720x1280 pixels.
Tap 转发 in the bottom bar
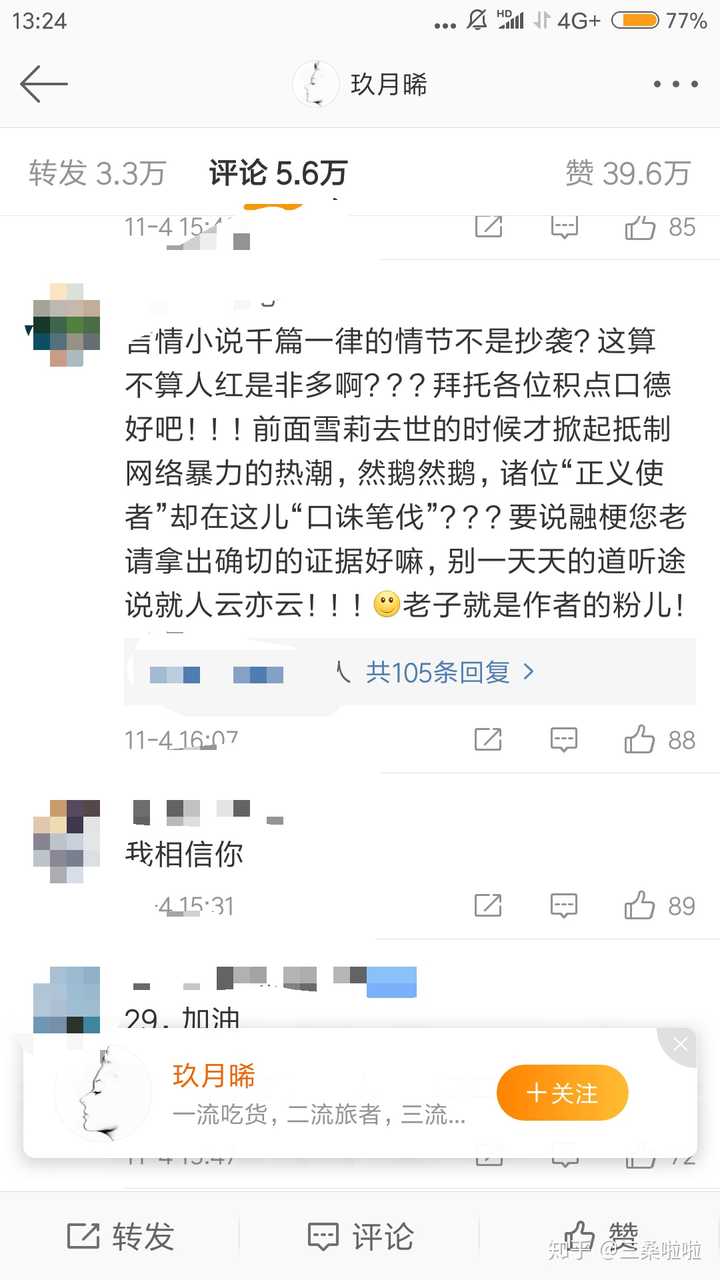click(120, 1237)
